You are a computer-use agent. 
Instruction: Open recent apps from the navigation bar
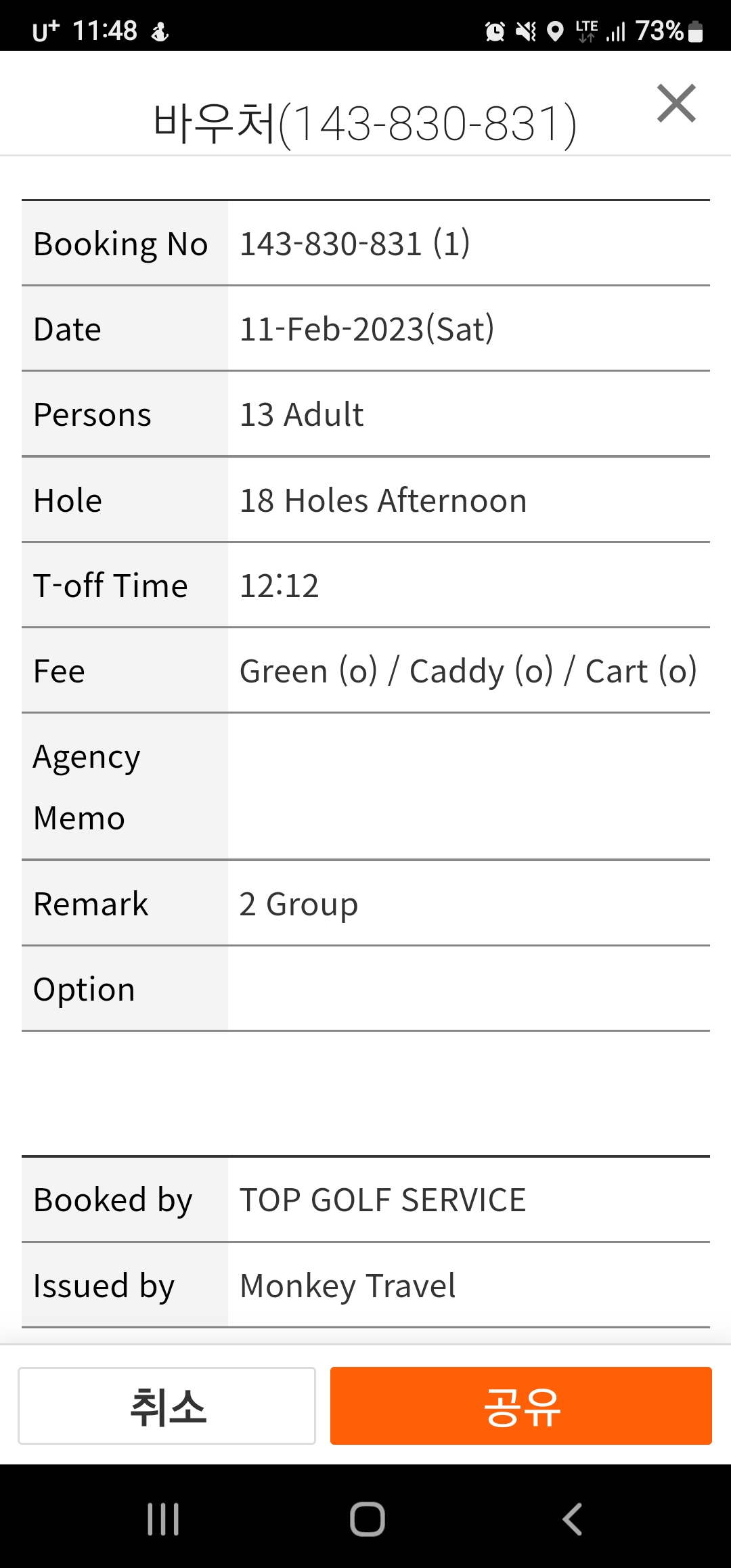click(x=163, y=1519)
